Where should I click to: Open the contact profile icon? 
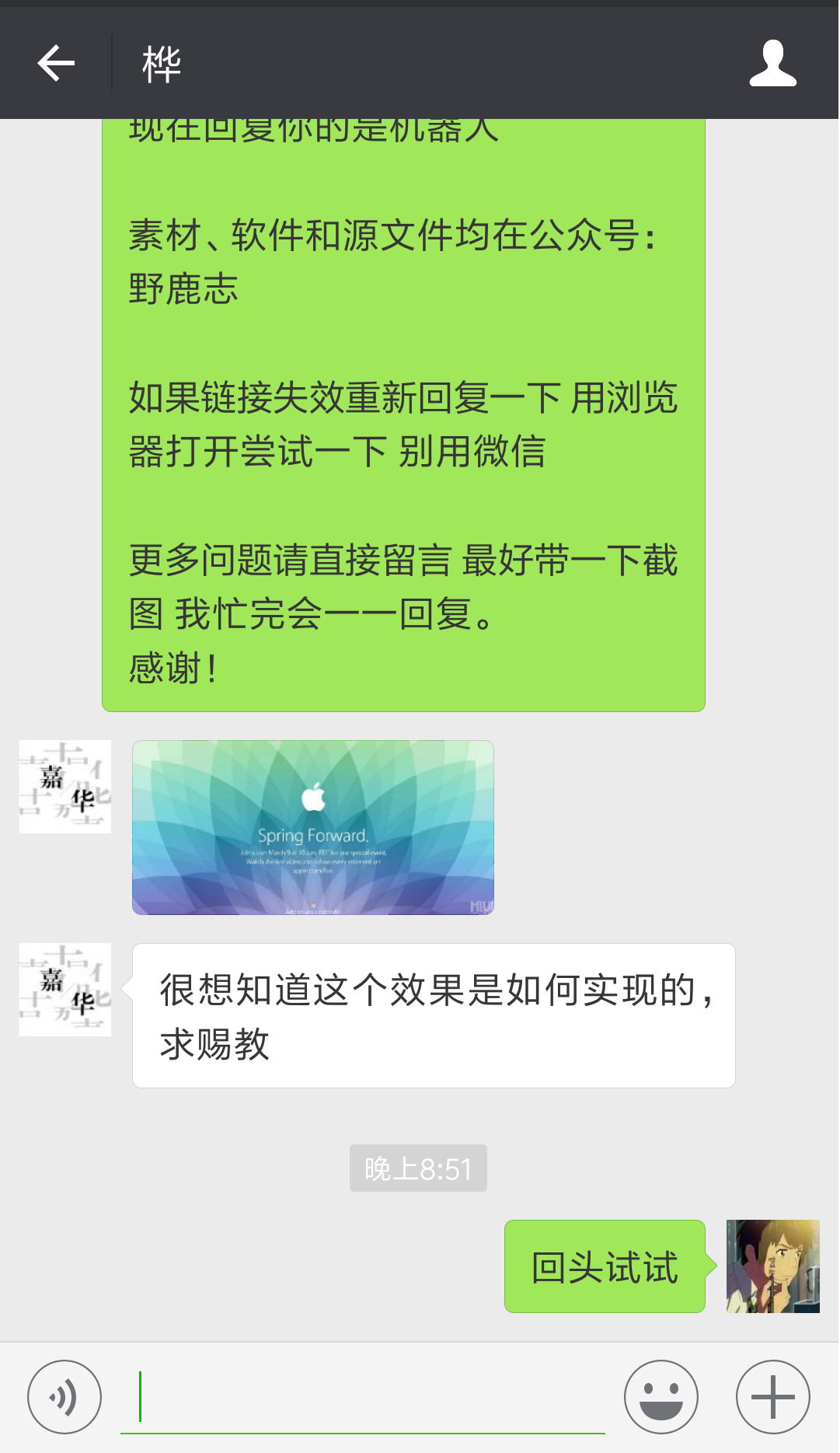click(772, 63)
